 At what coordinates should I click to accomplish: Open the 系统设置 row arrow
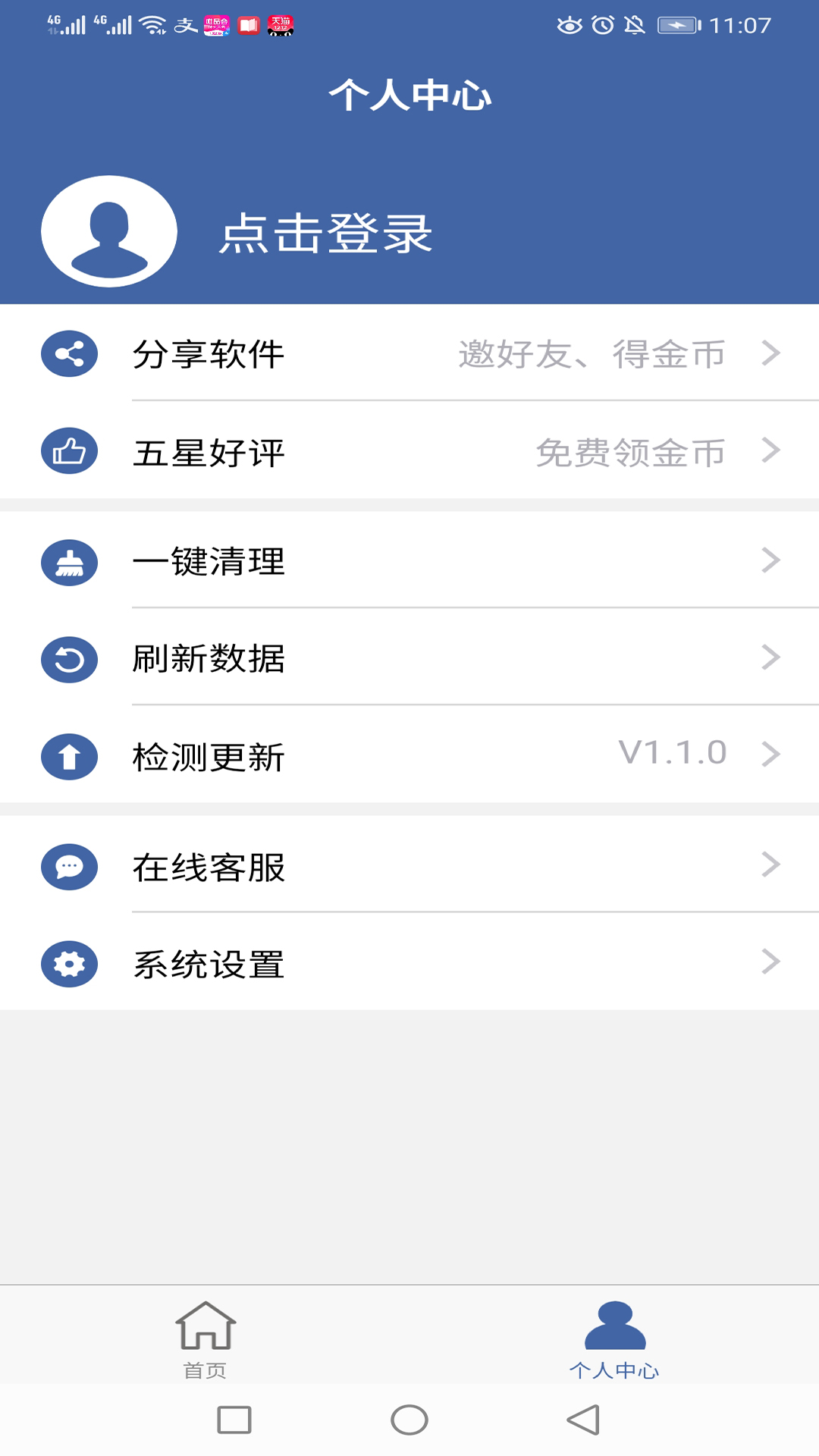coord(772,964)
